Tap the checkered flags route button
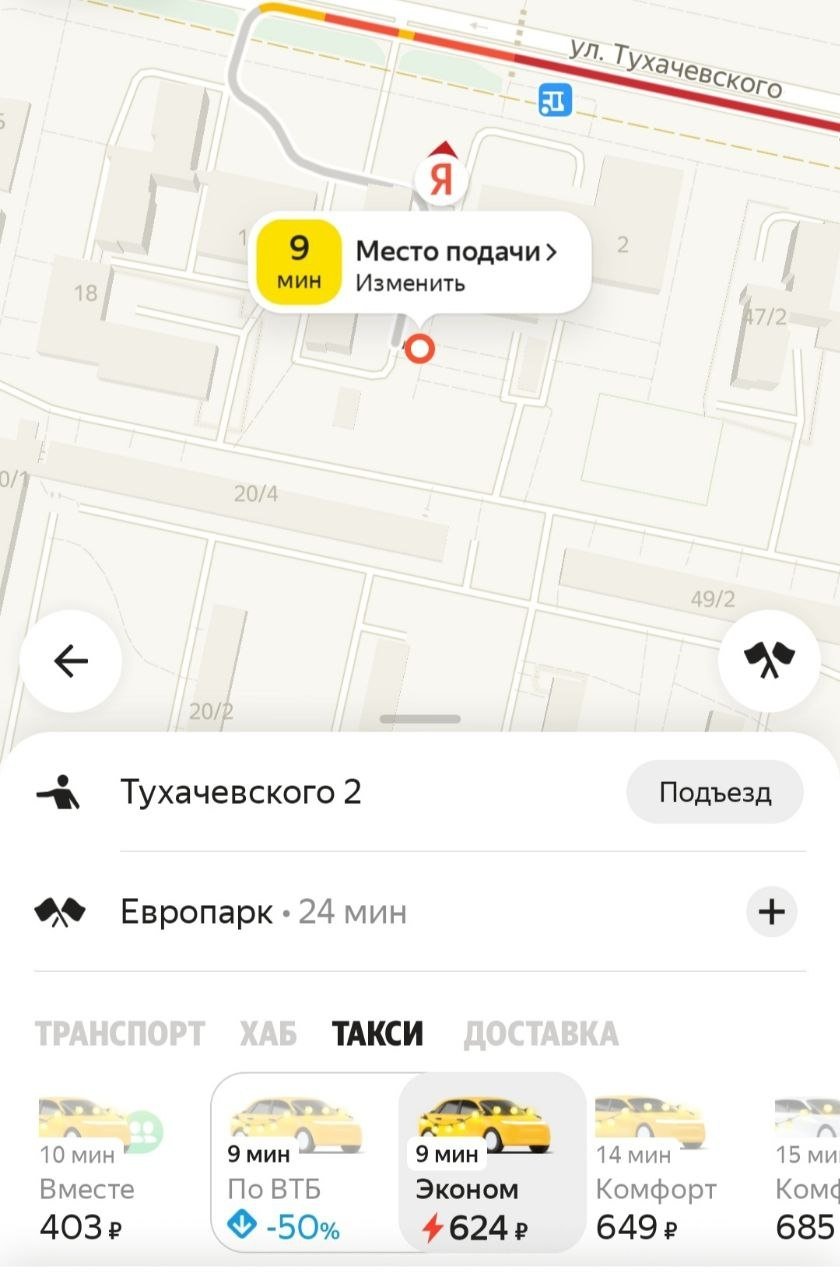This screenshot has height=1280, width=840. (x=768, y=661)
